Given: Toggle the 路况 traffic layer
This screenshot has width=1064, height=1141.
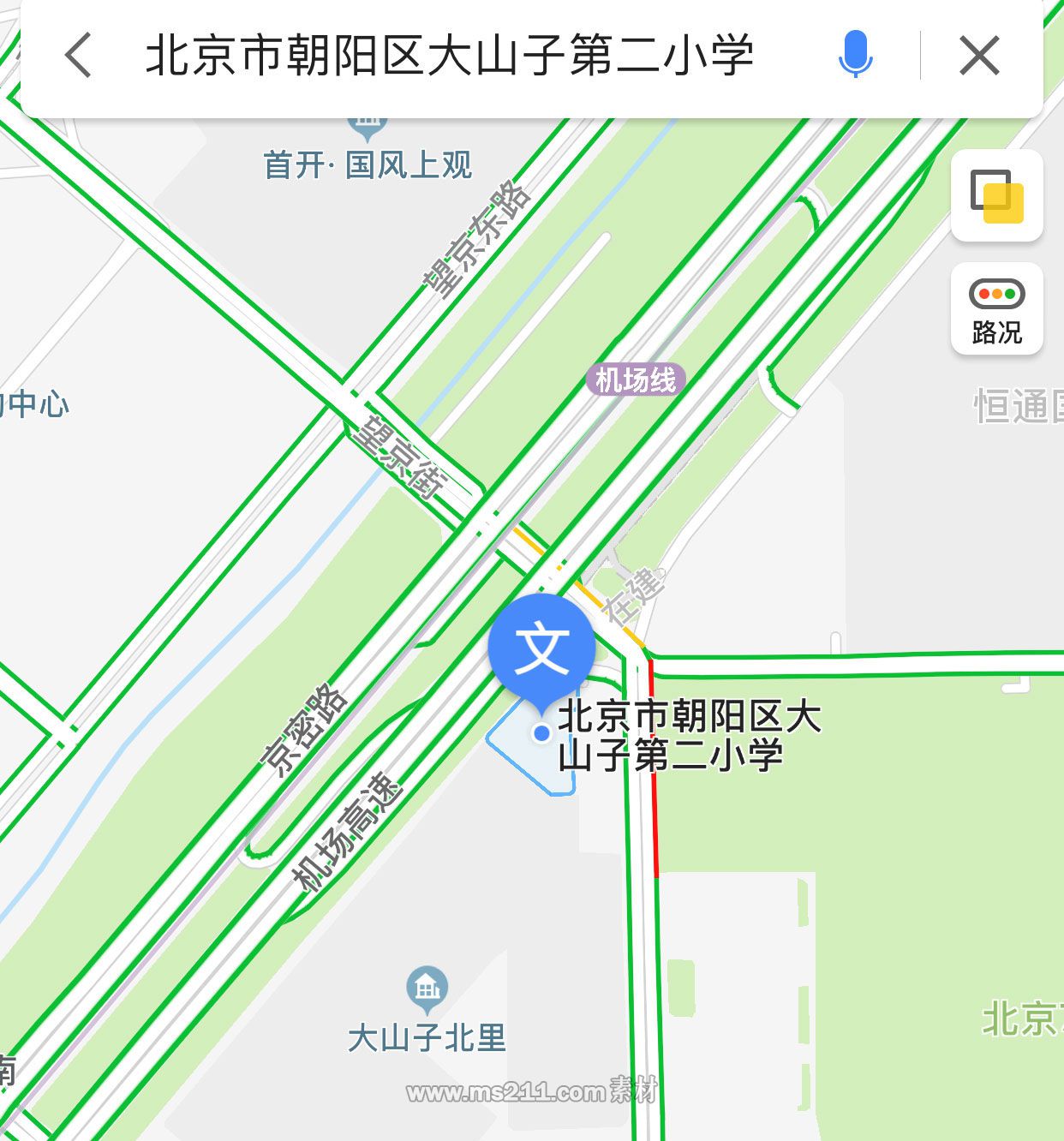Looking at the screenshot, I should click(996, 309).
